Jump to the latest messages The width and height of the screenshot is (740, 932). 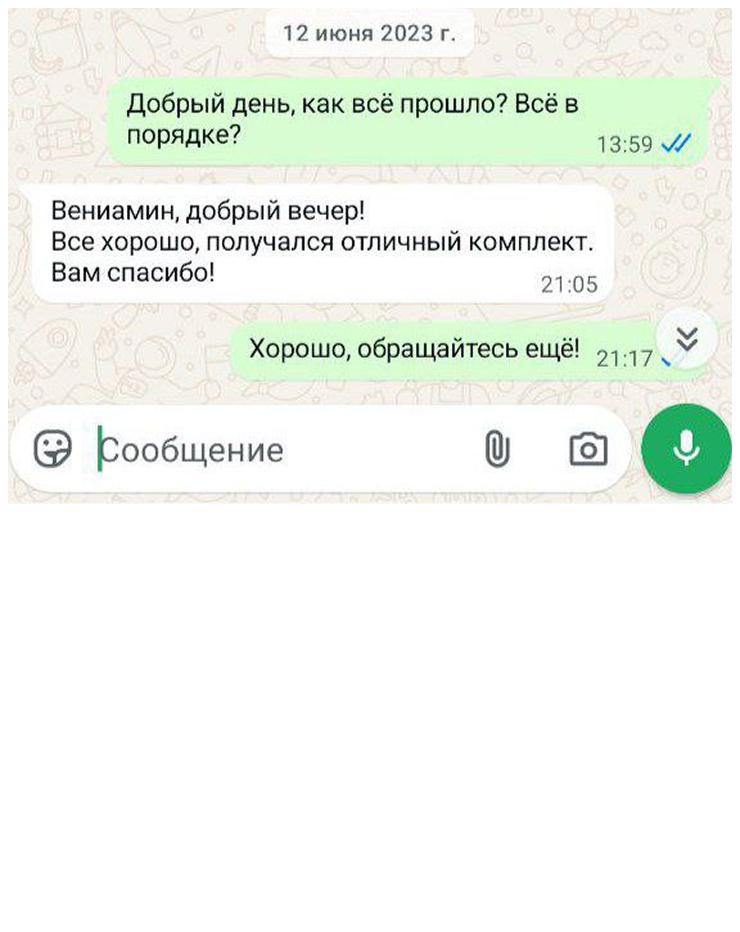[688, 338]
